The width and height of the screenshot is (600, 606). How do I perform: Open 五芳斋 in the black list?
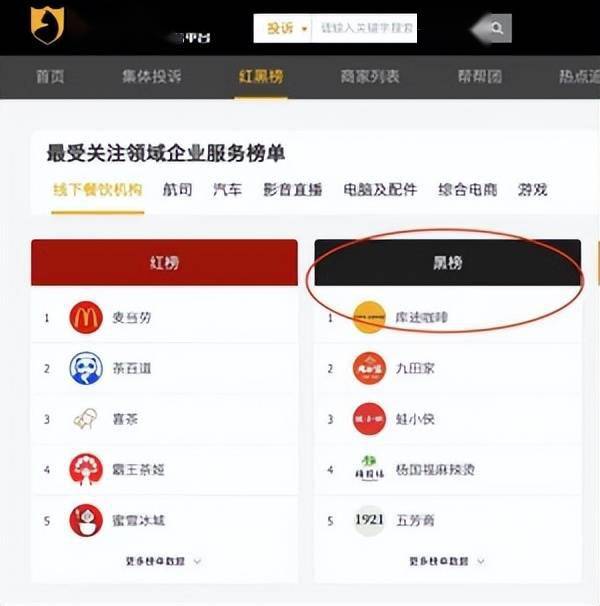click(414, 520)
